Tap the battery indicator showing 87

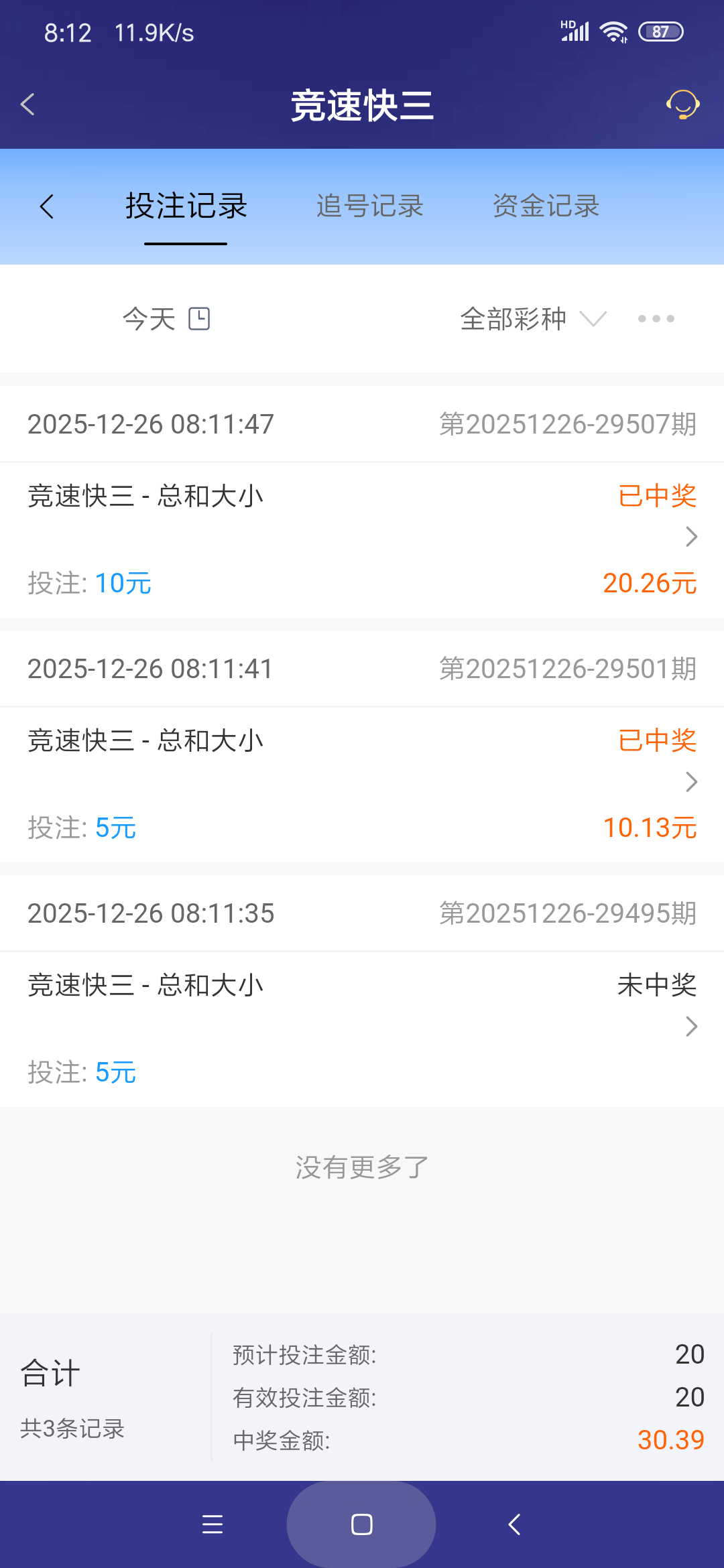click(x=660, y=31)
